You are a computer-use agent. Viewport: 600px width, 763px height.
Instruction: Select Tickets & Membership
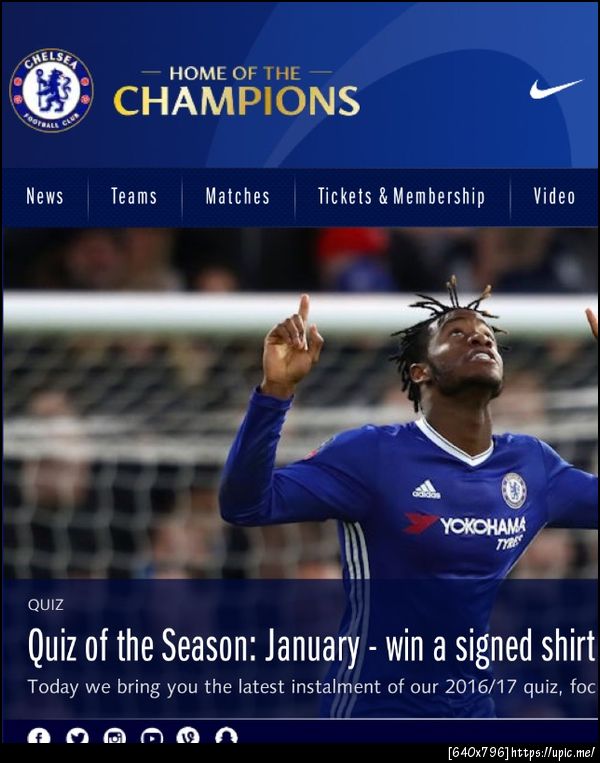(x=401, y=196)
